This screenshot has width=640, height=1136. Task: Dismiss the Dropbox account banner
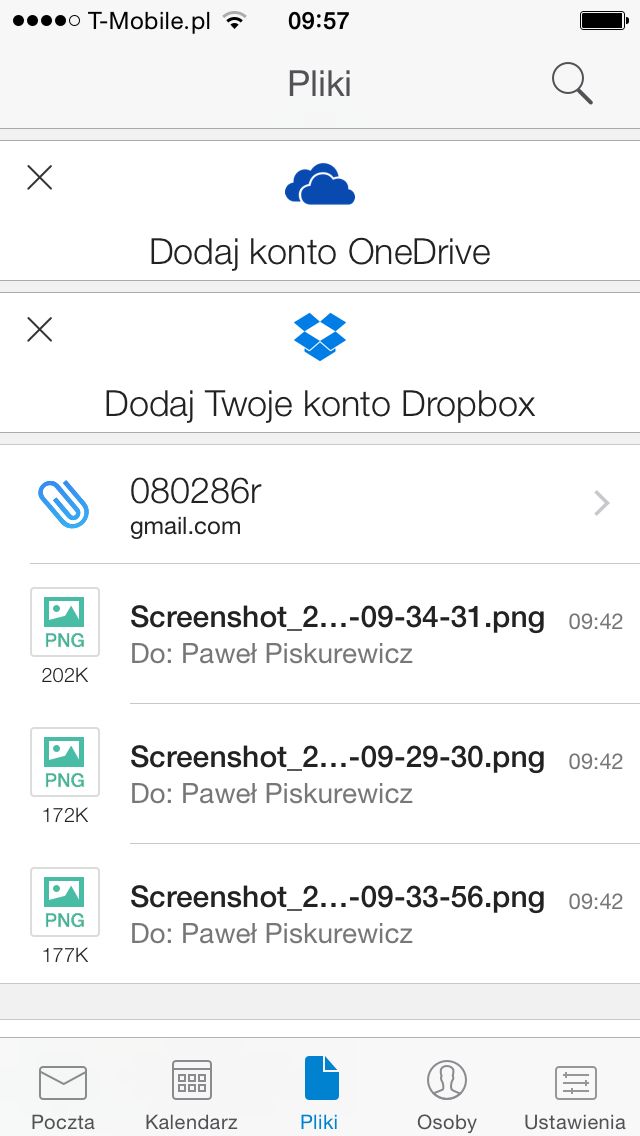coord(40,330)
